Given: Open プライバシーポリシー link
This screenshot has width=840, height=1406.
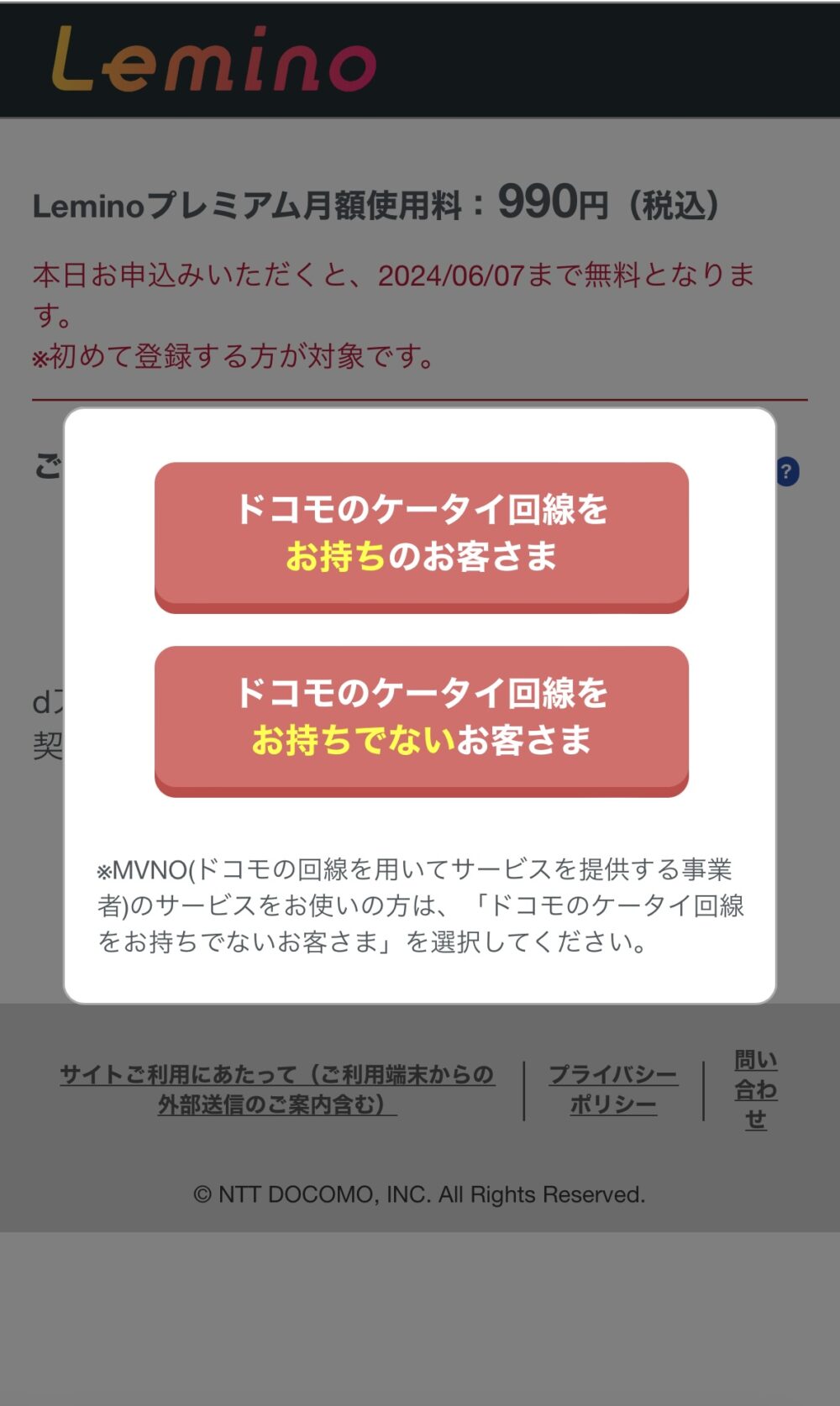Looking at the screenshot, I should coord(613,1089).
